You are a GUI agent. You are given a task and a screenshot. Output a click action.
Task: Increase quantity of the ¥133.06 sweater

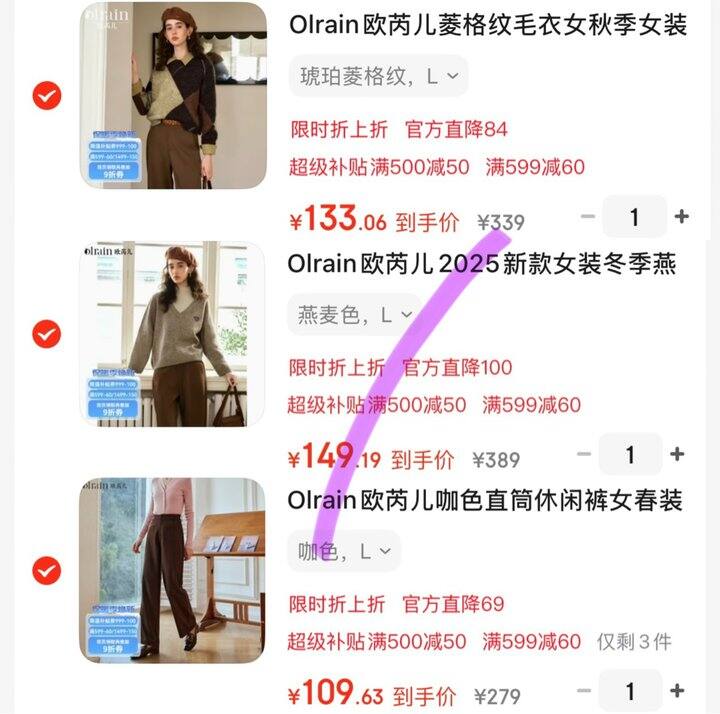(682, 217)
